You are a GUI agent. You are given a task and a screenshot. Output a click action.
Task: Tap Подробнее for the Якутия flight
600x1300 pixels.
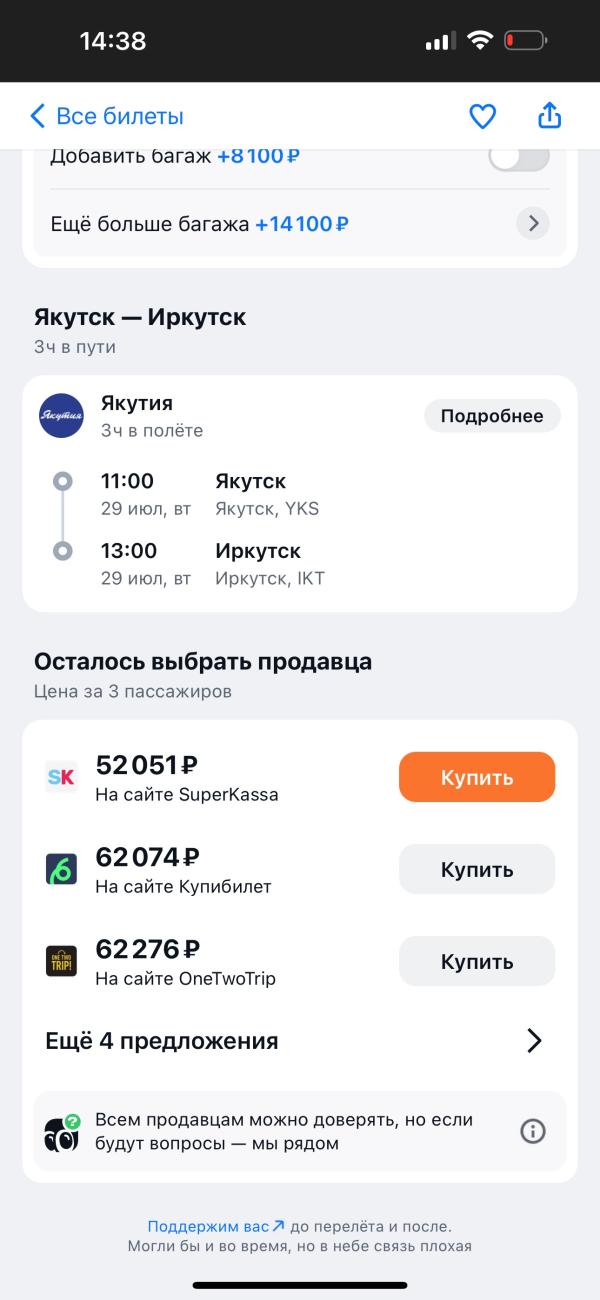click(492, 416)
